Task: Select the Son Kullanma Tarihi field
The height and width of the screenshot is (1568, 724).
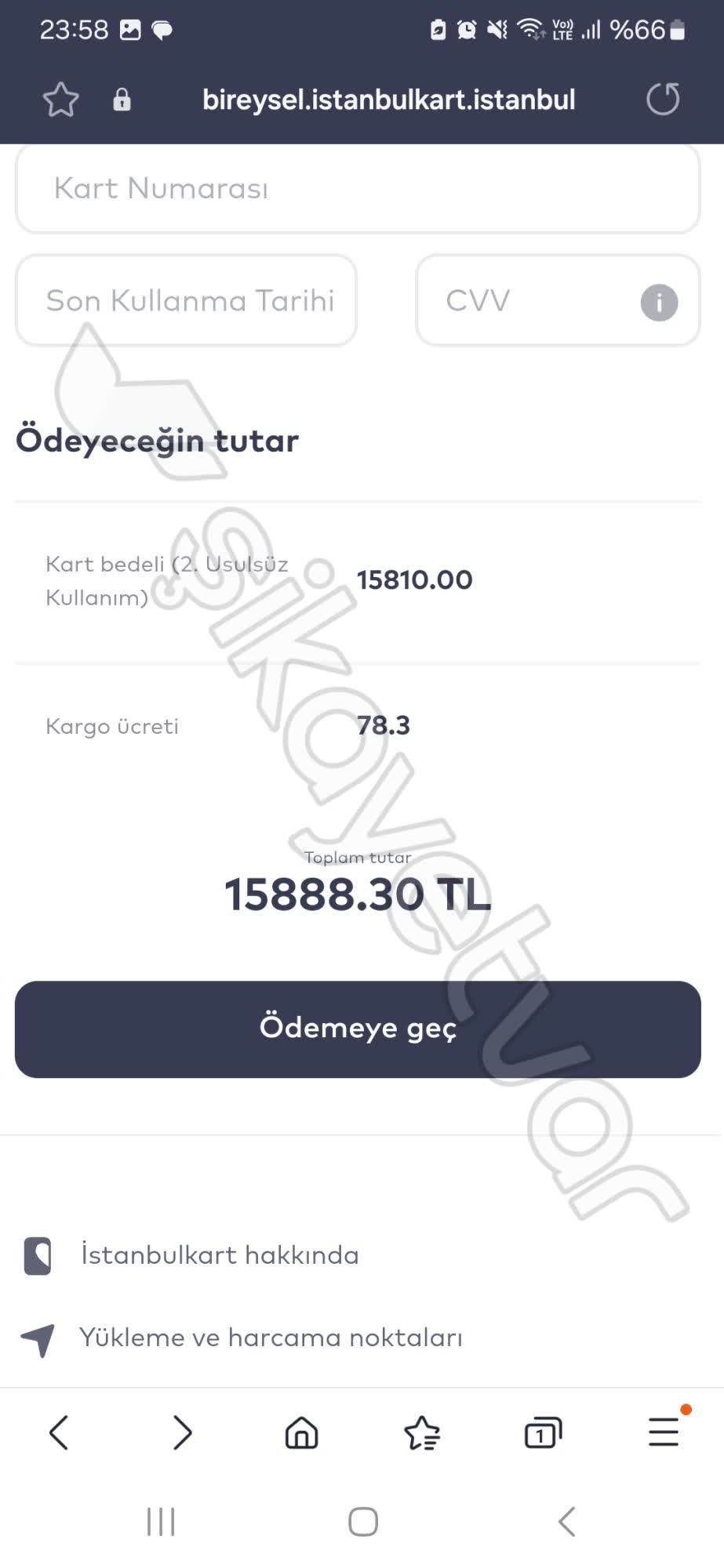Action: [x=186, y=300]
